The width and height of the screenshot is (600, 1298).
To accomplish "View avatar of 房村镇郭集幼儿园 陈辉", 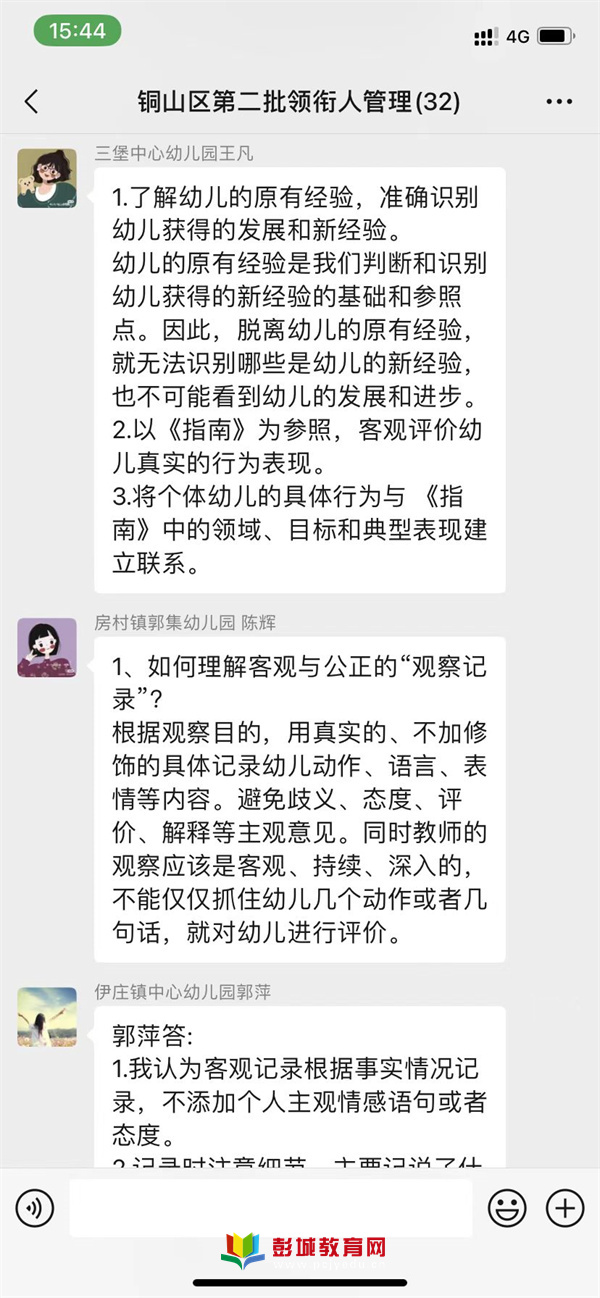I will [x=46, y=647].
